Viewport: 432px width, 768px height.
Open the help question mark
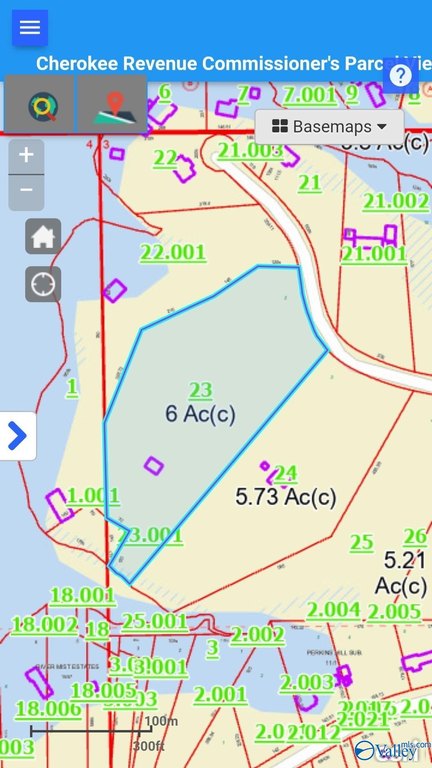(401, 76)
